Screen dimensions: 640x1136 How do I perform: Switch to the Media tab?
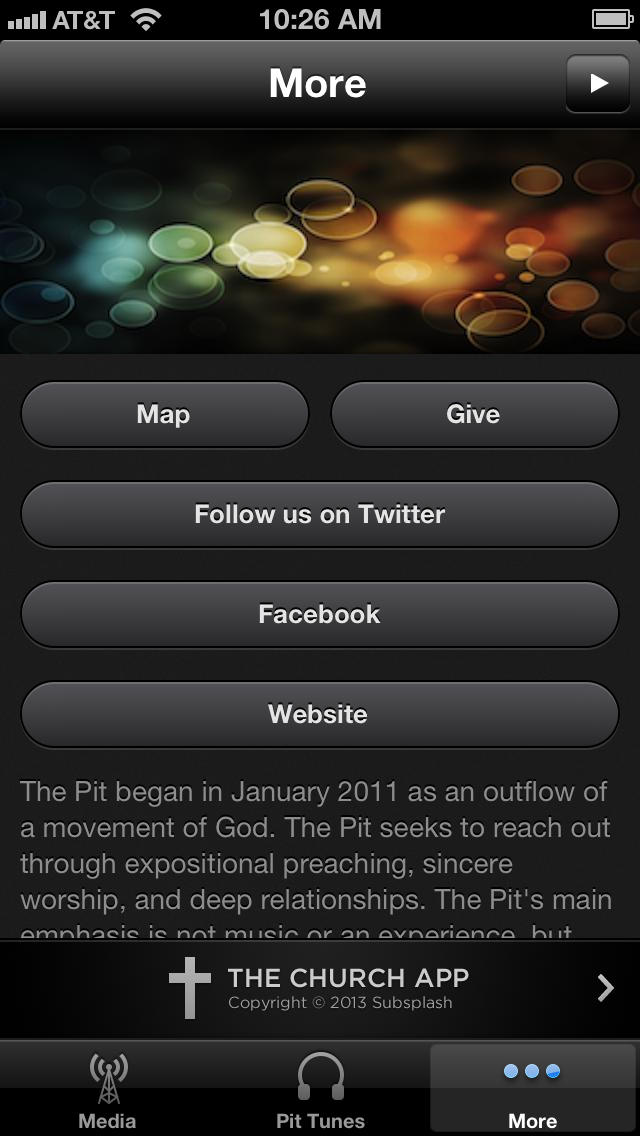click(x=107, y=1090)
